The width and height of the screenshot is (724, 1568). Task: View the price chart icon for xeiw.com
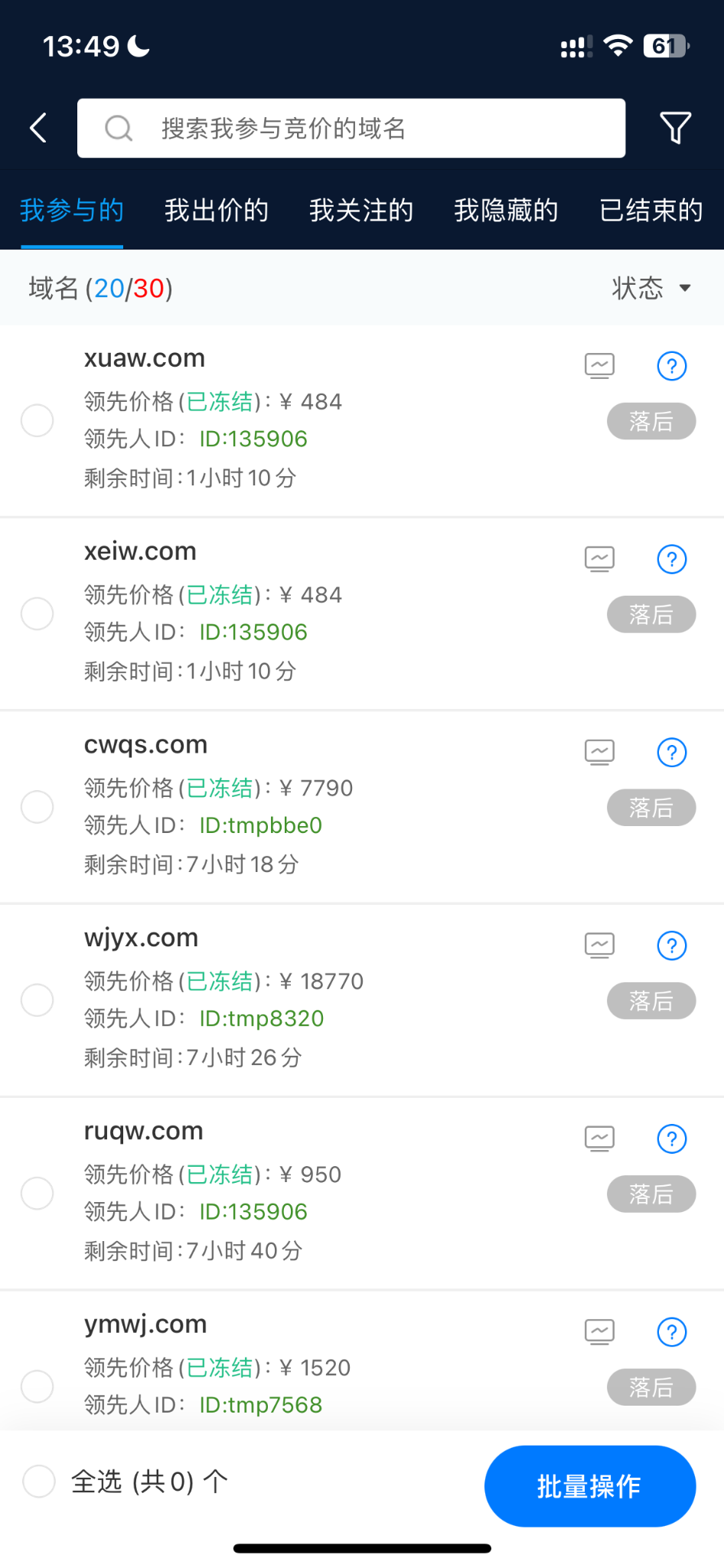(x=599, y=559)
